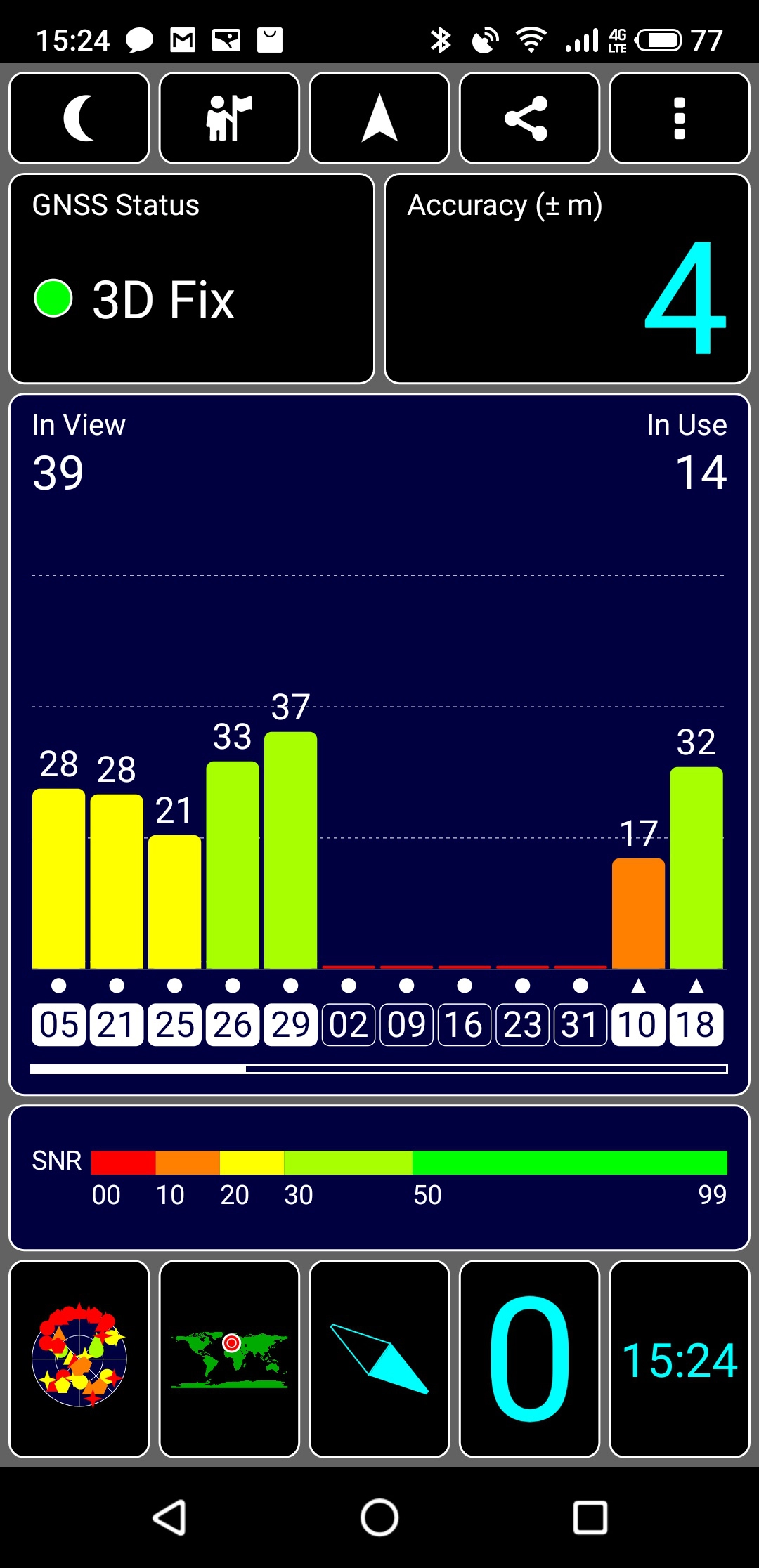Viewport: 759px width, 1568px height.
Task: Open the three-dot overflow menu
Action: [x=680, y=118]
